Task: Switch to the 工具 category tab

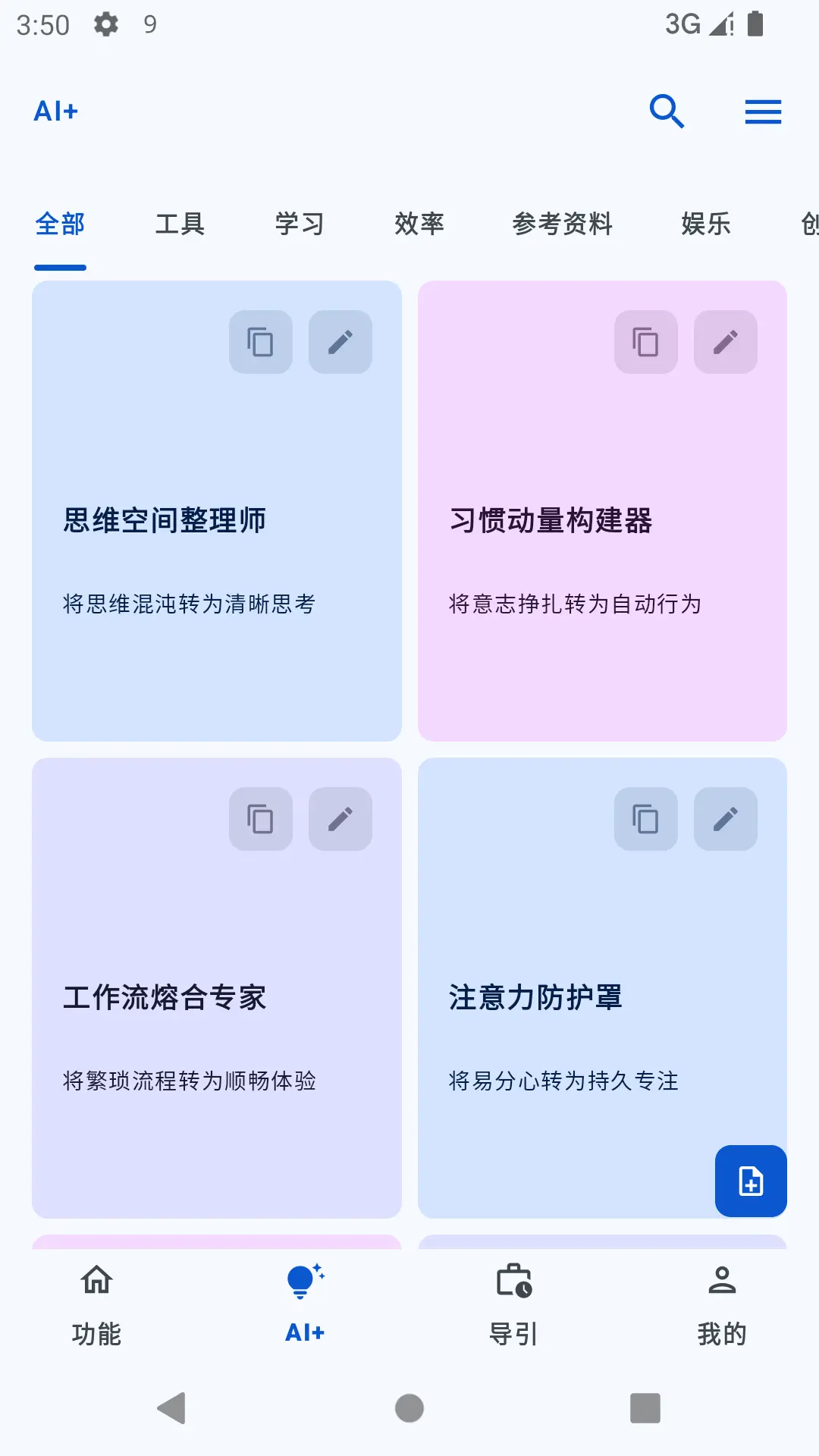Action: [180, 224]
